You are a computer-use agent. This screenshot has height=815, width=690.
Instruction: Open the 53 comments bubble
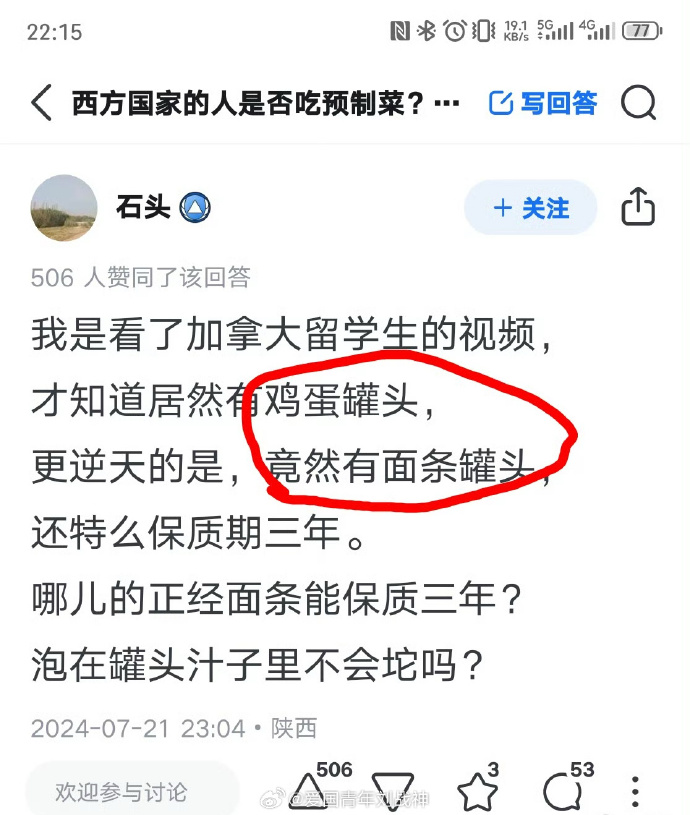[562, 792]
